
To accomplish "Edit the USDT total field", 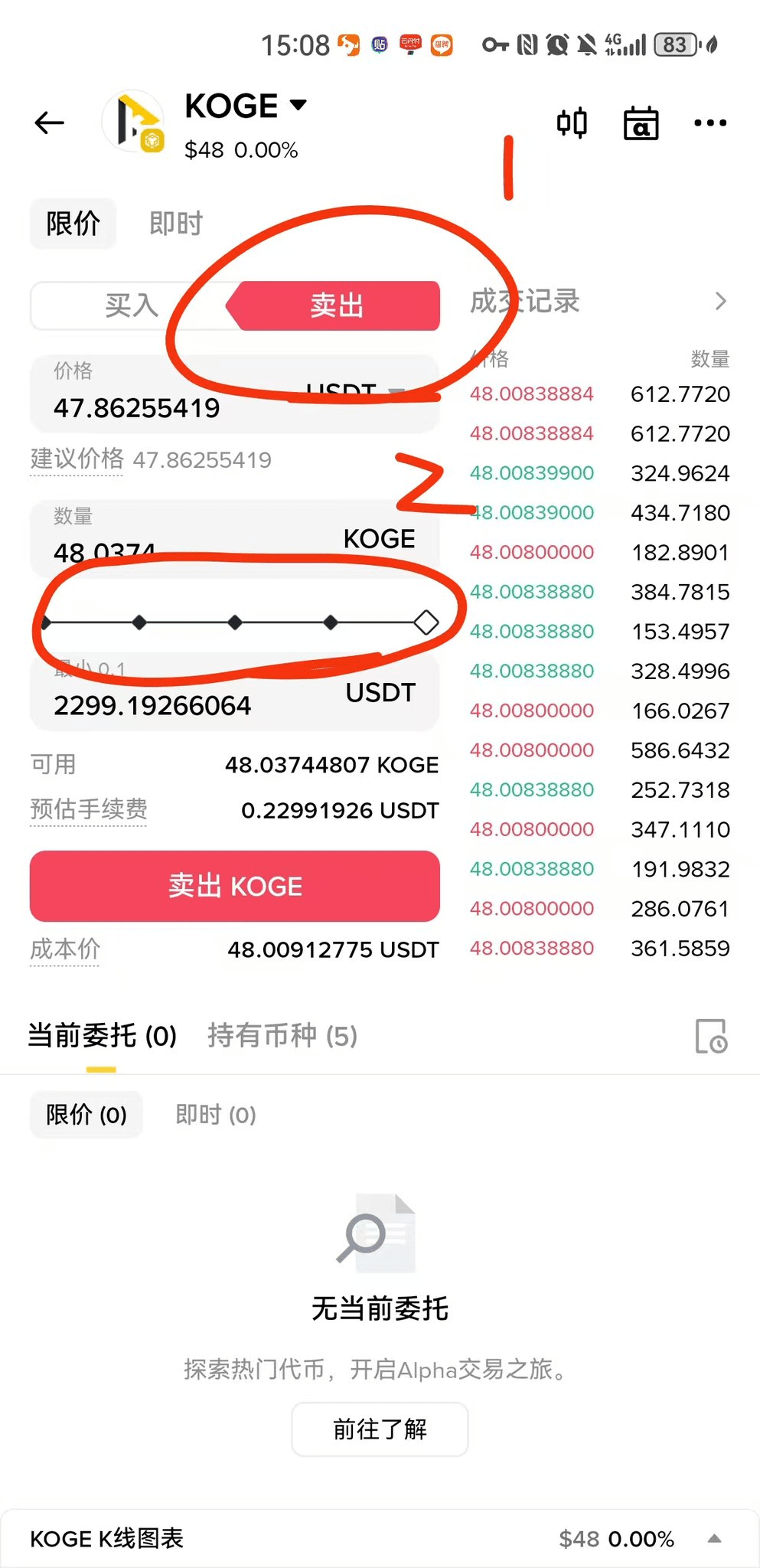I will pos(234,692).
